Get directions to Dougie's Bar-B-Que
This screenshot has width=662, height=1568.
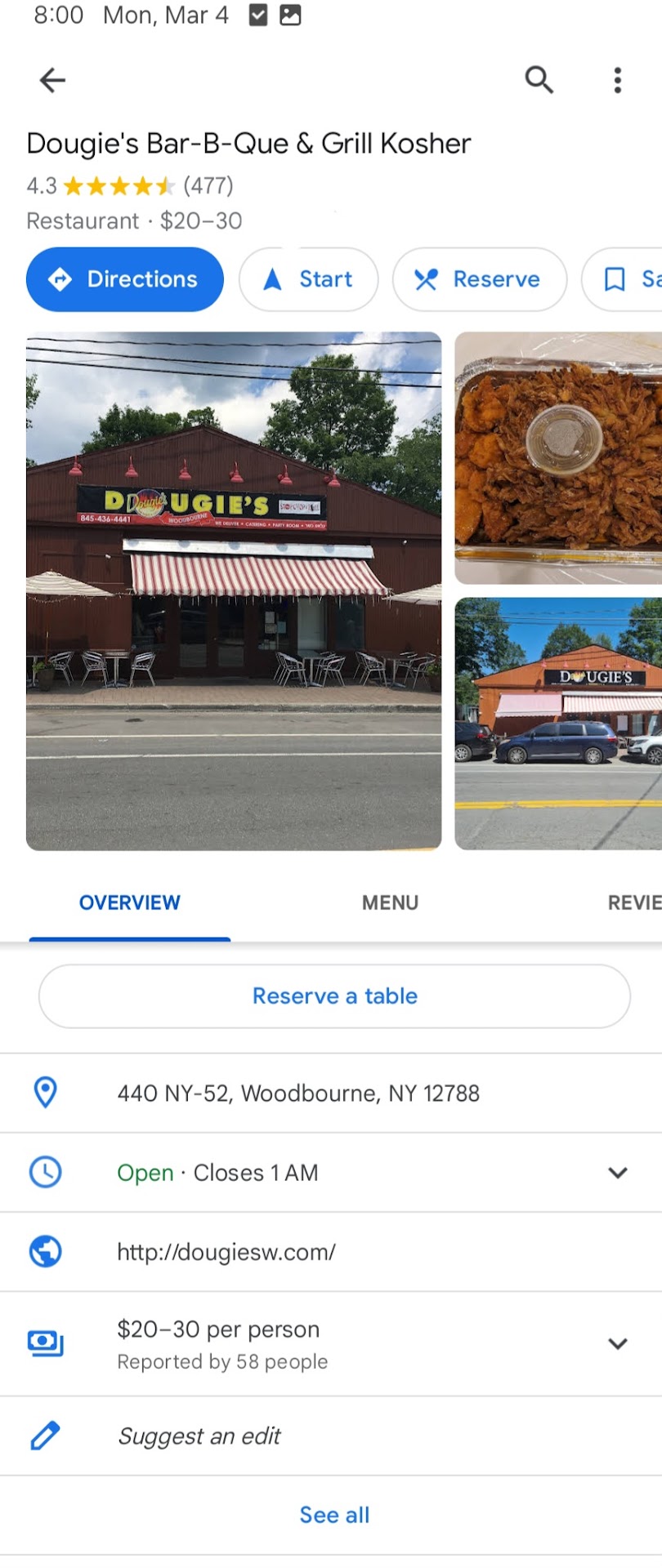pos(125,279)
